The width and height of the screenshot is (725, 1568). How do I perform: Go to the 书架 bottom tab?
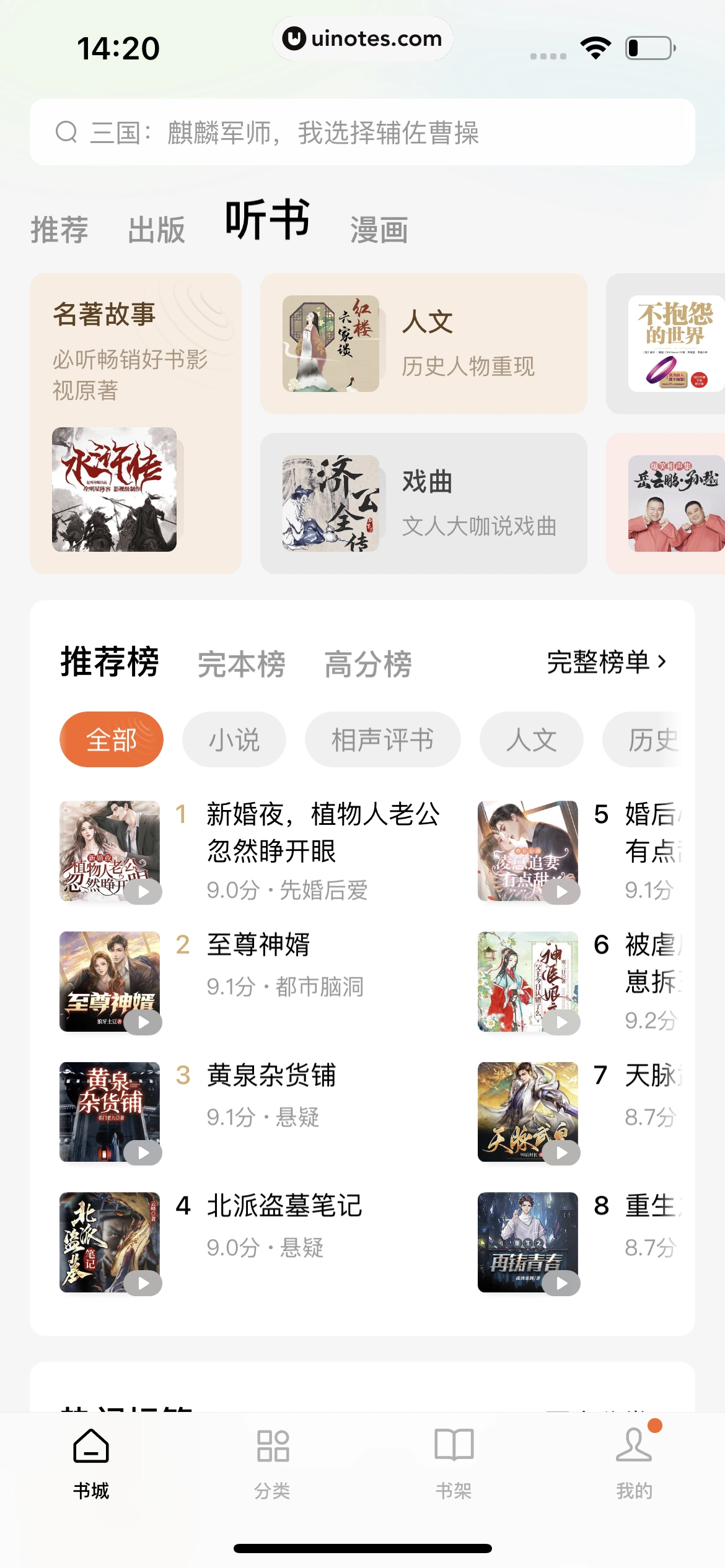pos(454,1464)
